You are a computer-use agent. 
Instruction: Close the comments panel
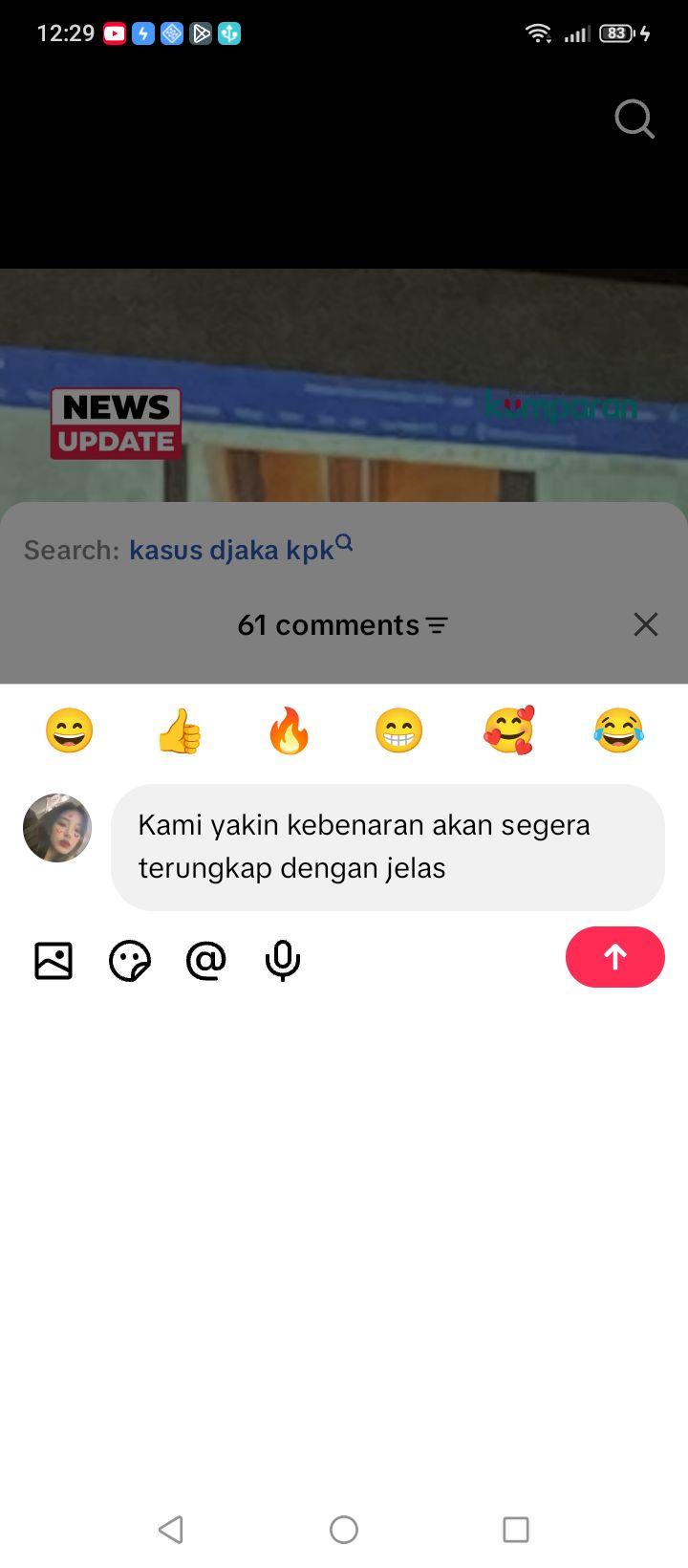[x=646, y=624]
